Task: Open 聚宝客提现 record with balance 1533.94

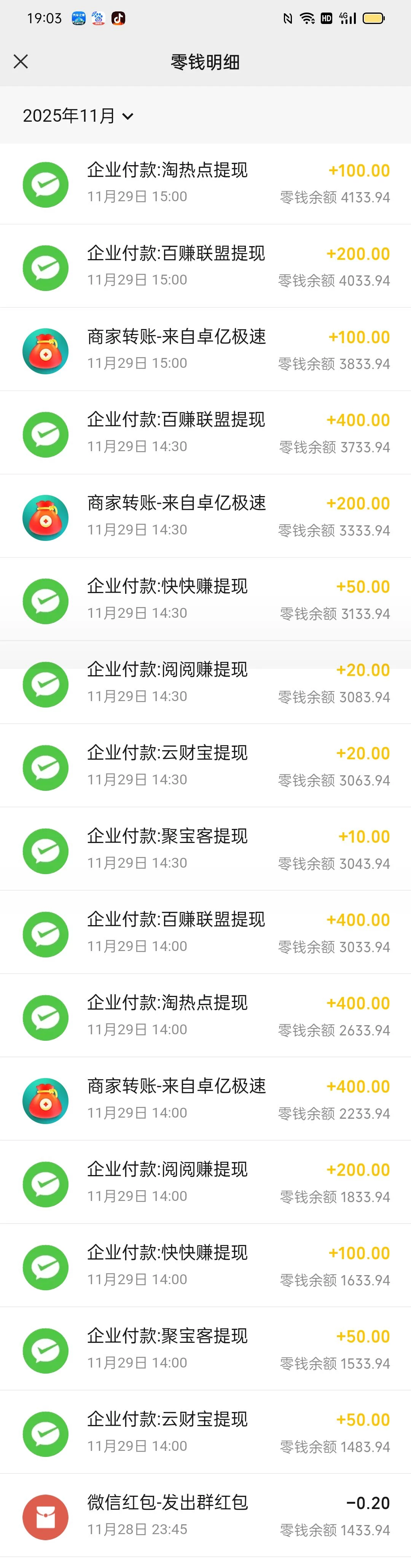Action: 205,1350
